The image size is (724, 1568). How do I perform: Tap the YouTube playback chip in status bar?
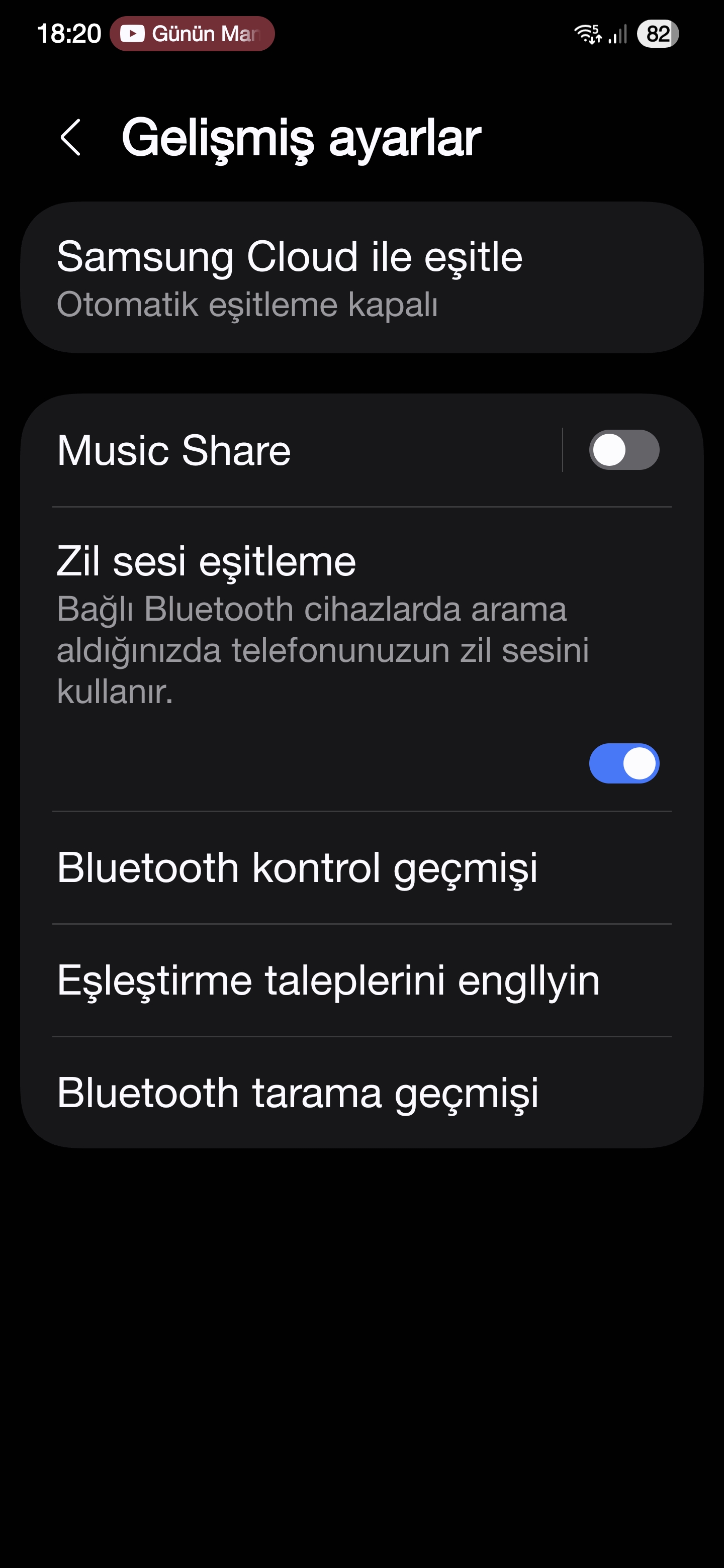[x=193, y=34]
